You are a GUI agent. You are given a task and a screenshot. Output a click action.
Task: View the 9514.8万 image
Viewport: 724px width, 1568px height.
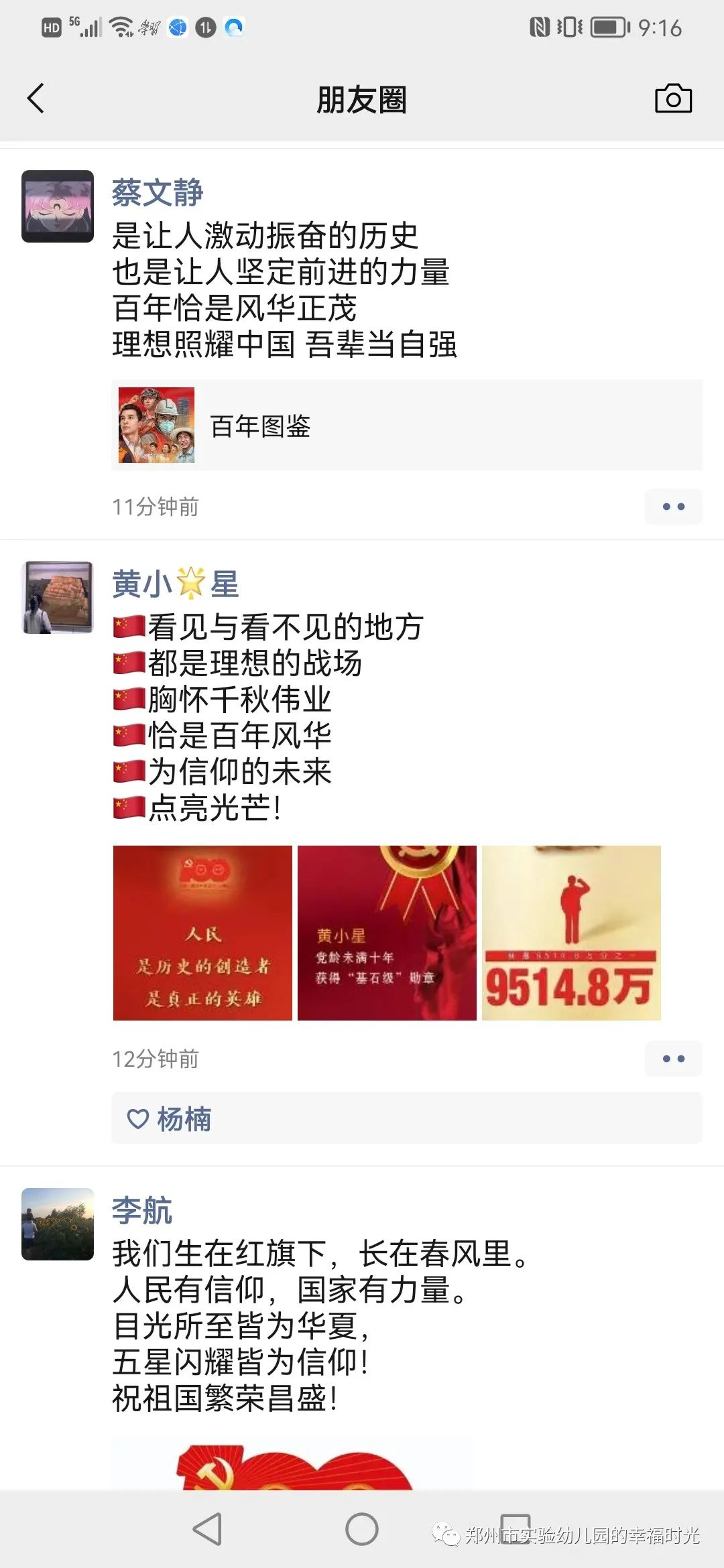[x=571, y=933]
